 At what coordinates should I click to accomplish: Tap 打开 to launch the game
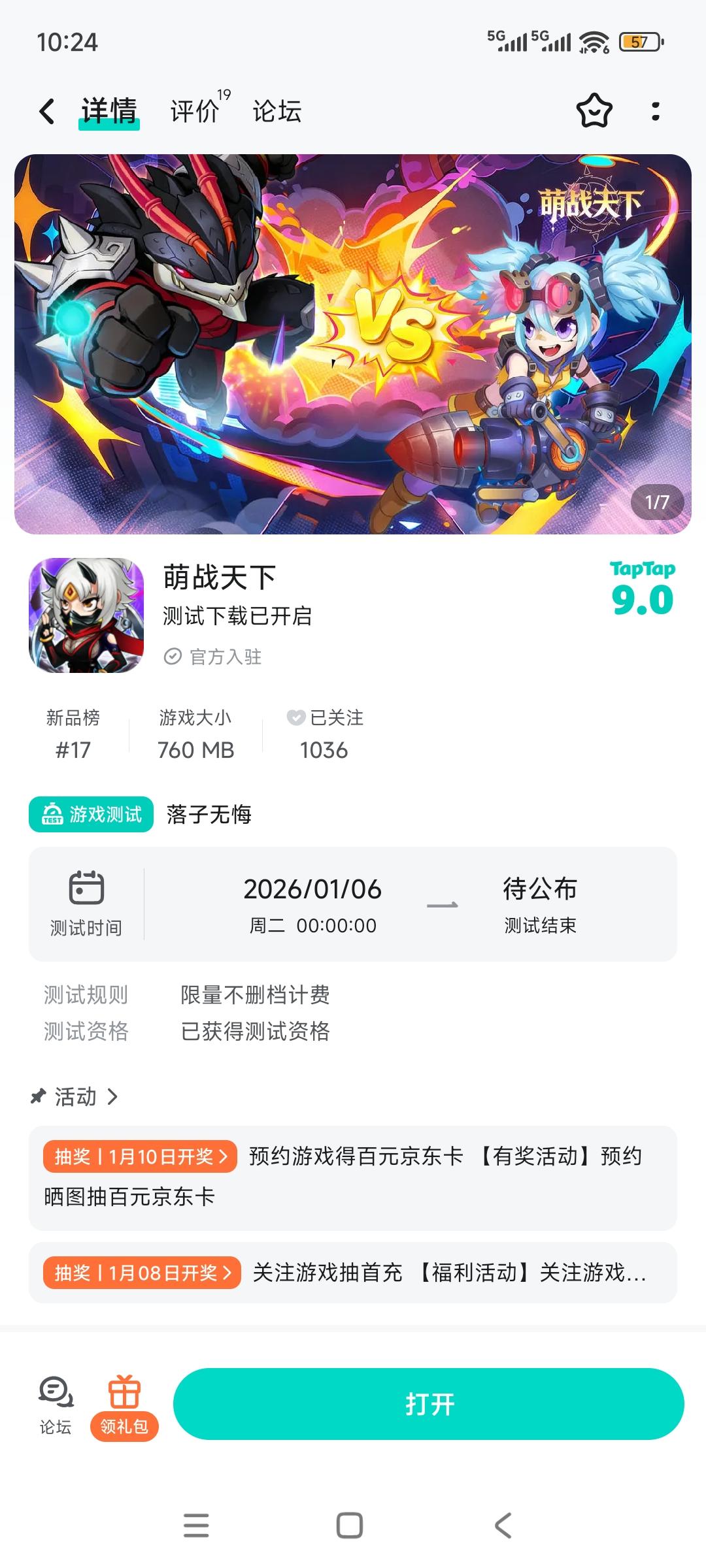point(428,1403)
